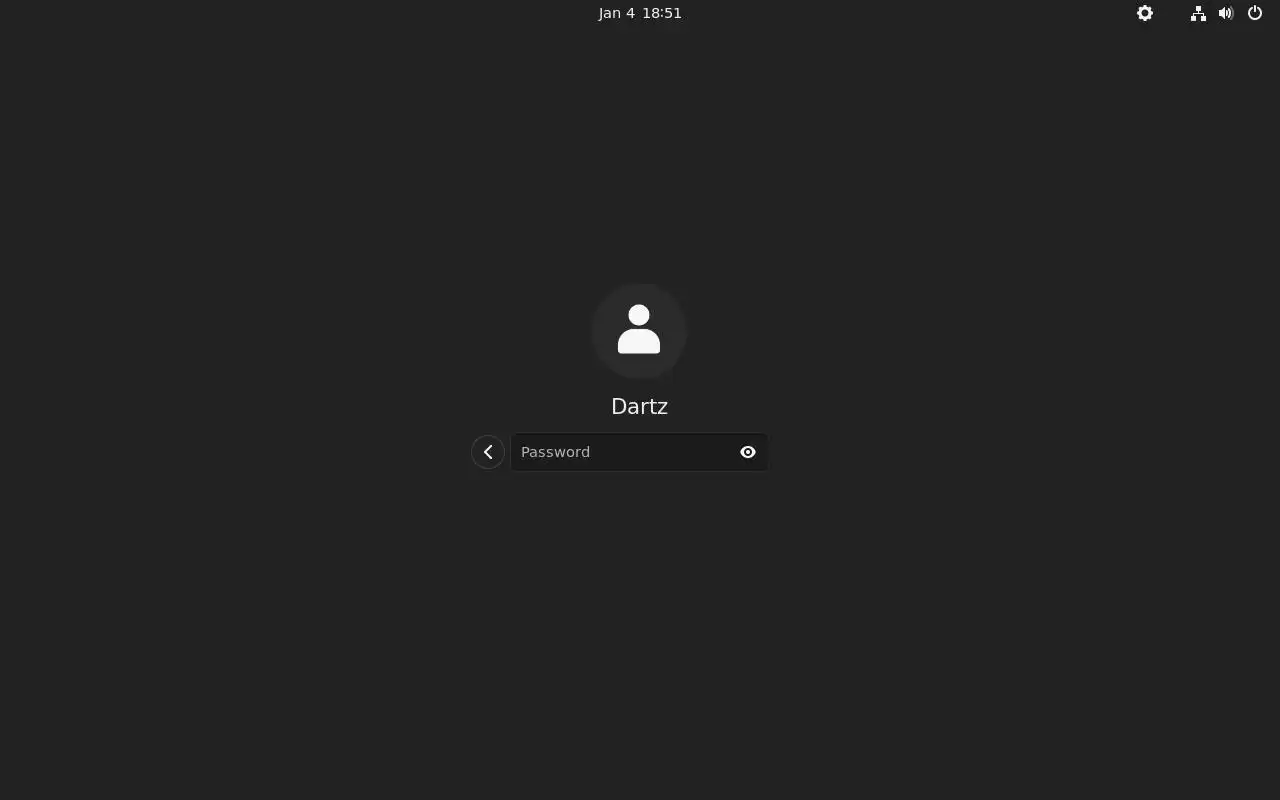Open the date and time panel
Screen dimensions: 1280x800
click(640, 13)
